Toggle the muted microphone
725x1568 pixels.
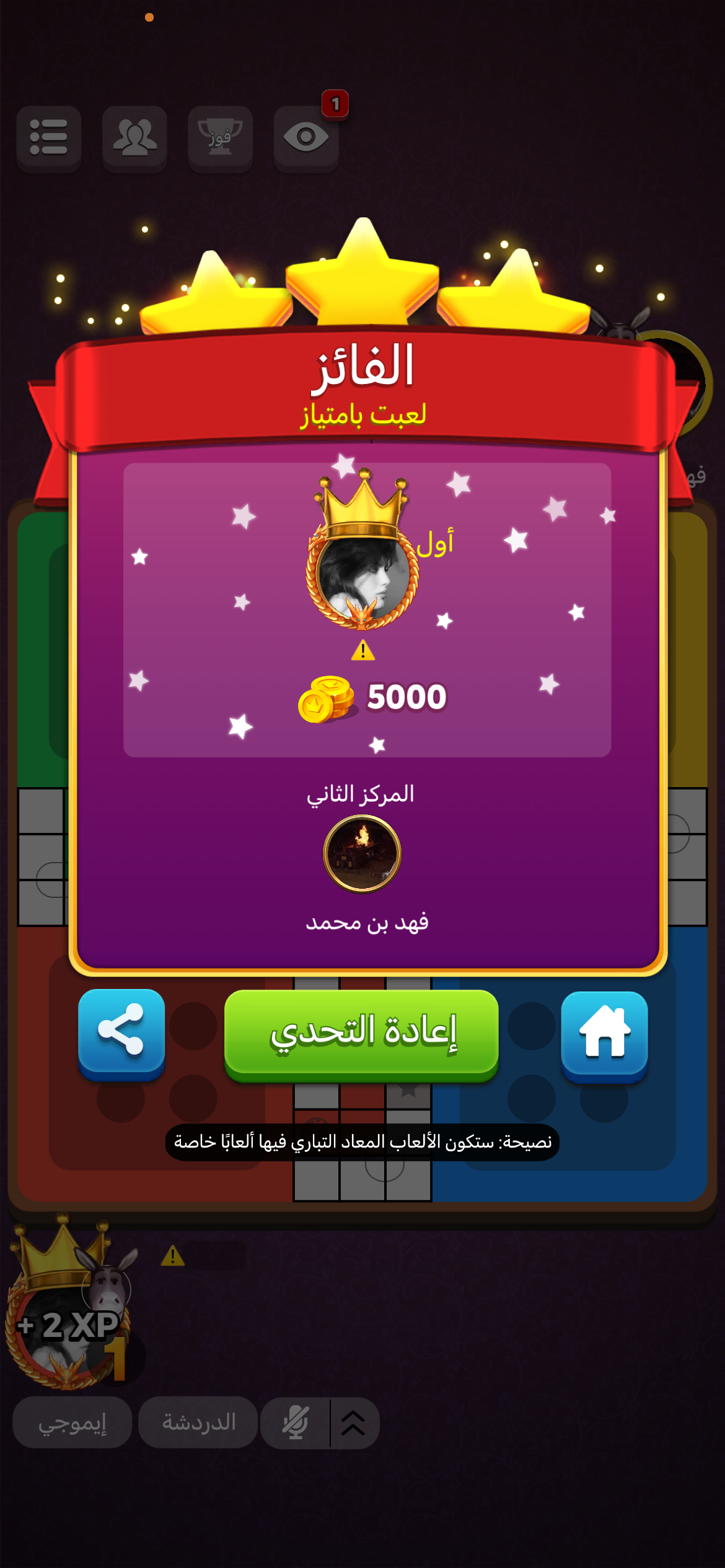click(296, 1422)
